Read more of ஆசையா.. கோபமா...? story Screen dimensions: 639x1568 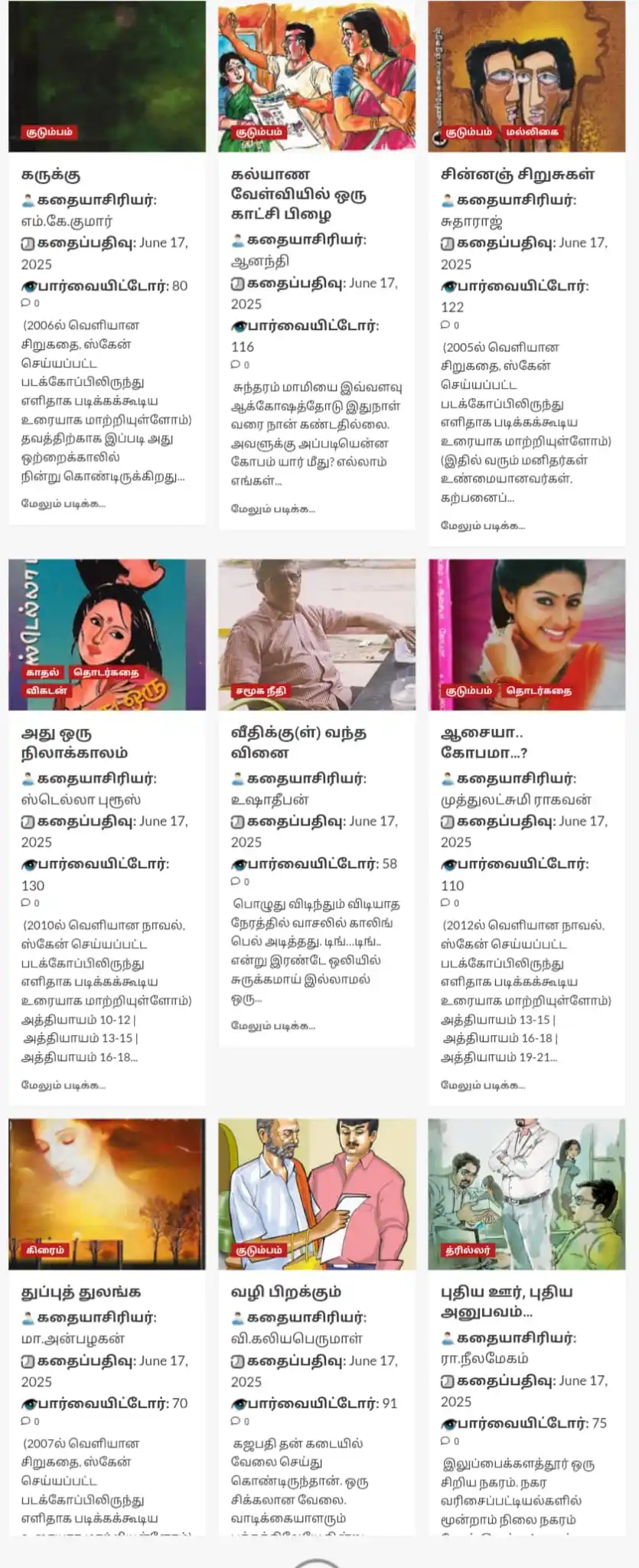point(482,1085)
